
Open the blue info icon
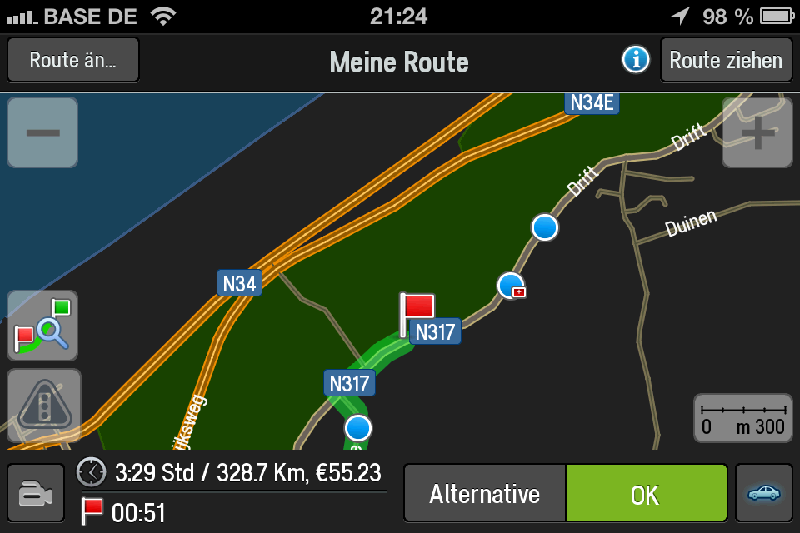pyautogui.click(x=636, y=60)
